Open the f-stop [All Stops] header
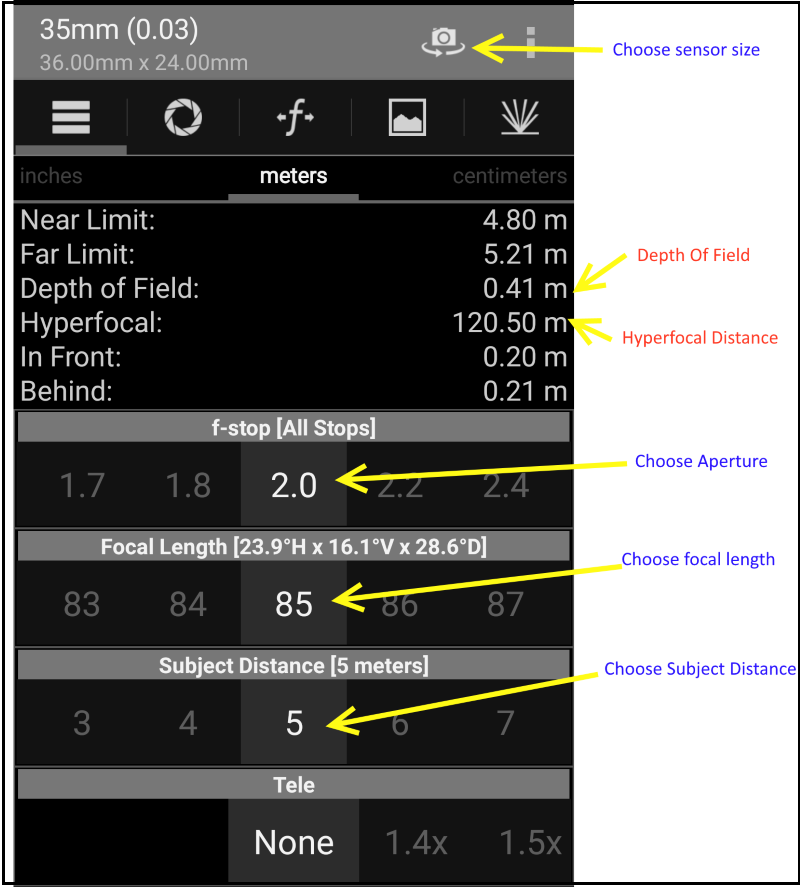This screenshot has width=800, height=887. point(293,426)
